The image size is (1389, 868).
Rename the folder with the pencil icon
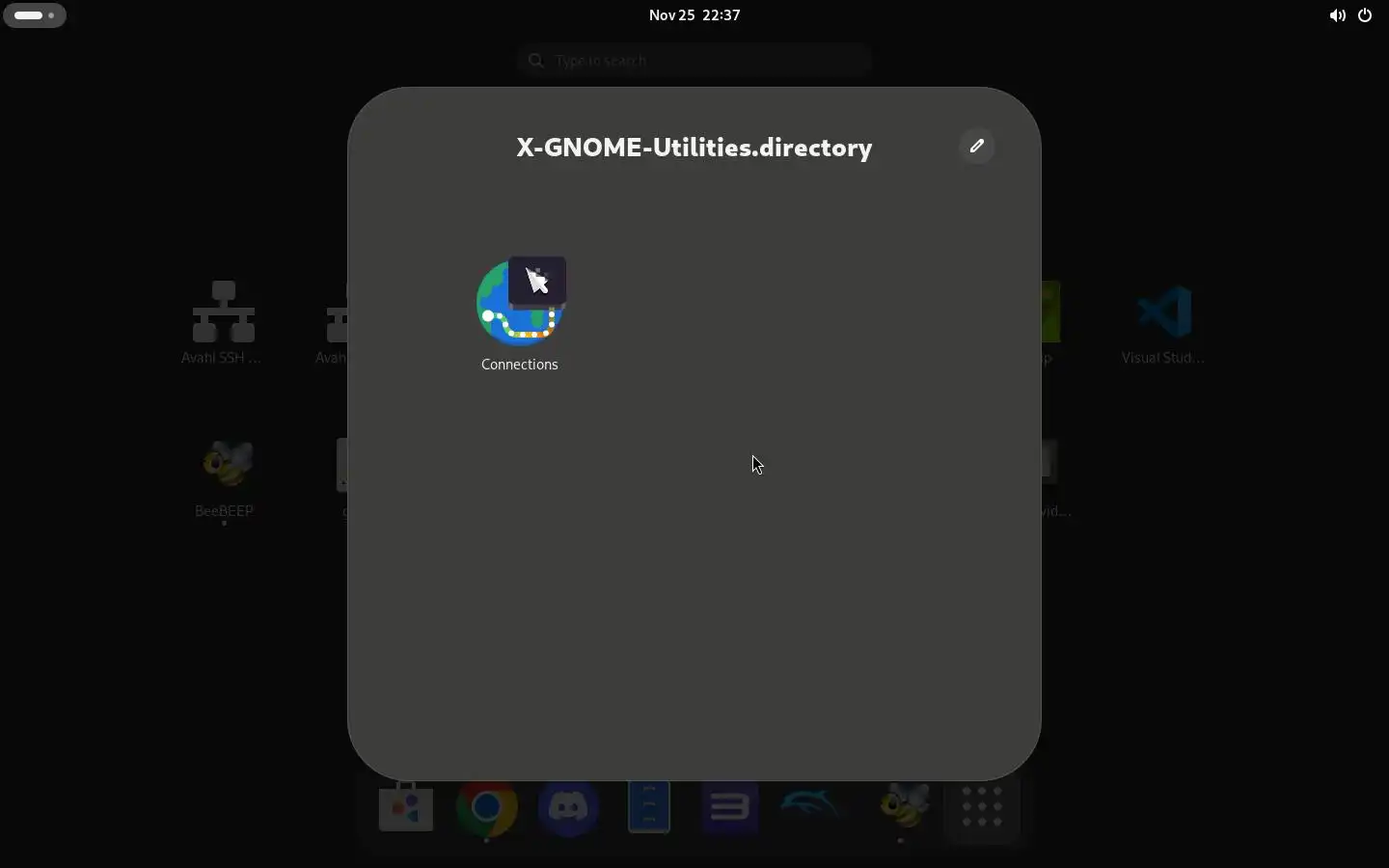[978, 147]
